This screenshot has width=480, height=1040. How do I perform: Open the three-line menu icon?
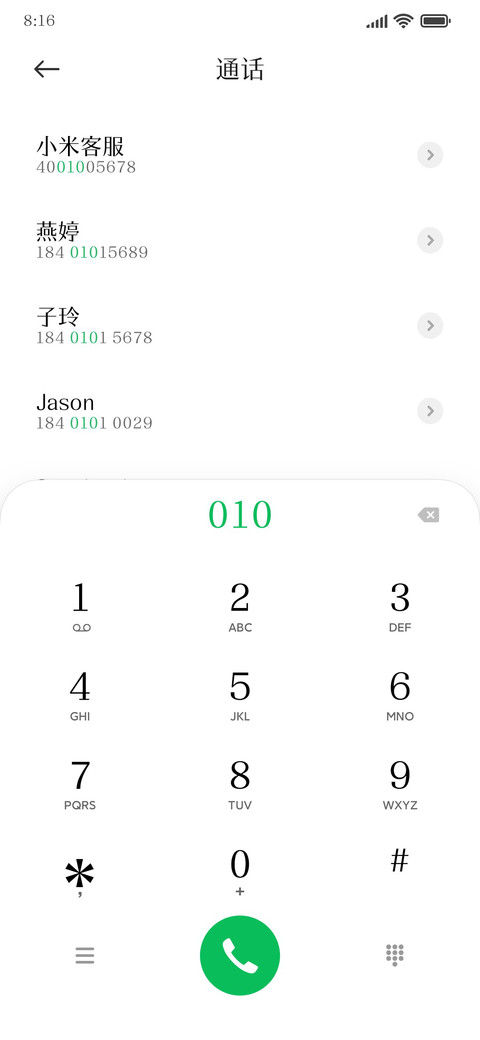(85, 955)
